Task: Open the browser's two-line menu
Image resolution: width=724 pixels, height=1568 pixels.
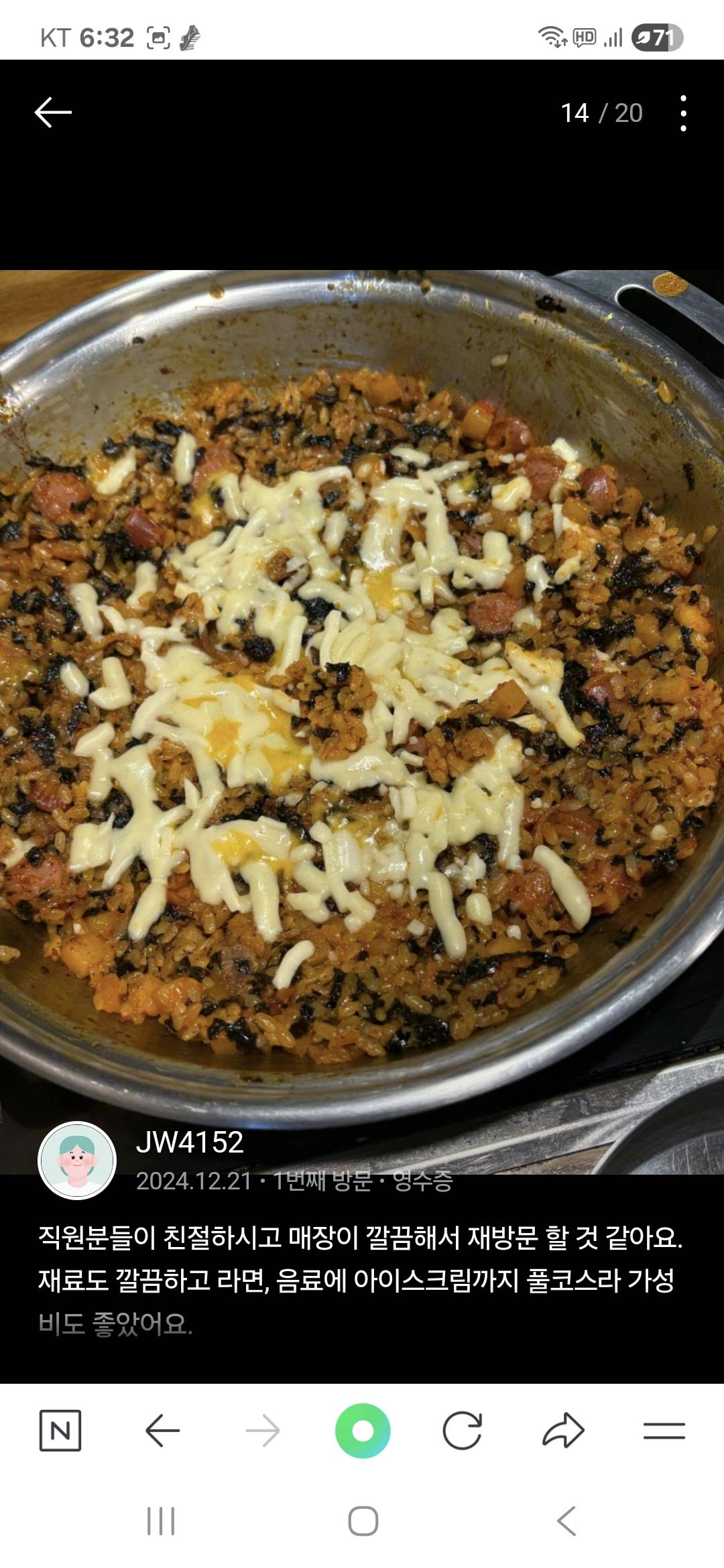Action: pos(664,1431)
